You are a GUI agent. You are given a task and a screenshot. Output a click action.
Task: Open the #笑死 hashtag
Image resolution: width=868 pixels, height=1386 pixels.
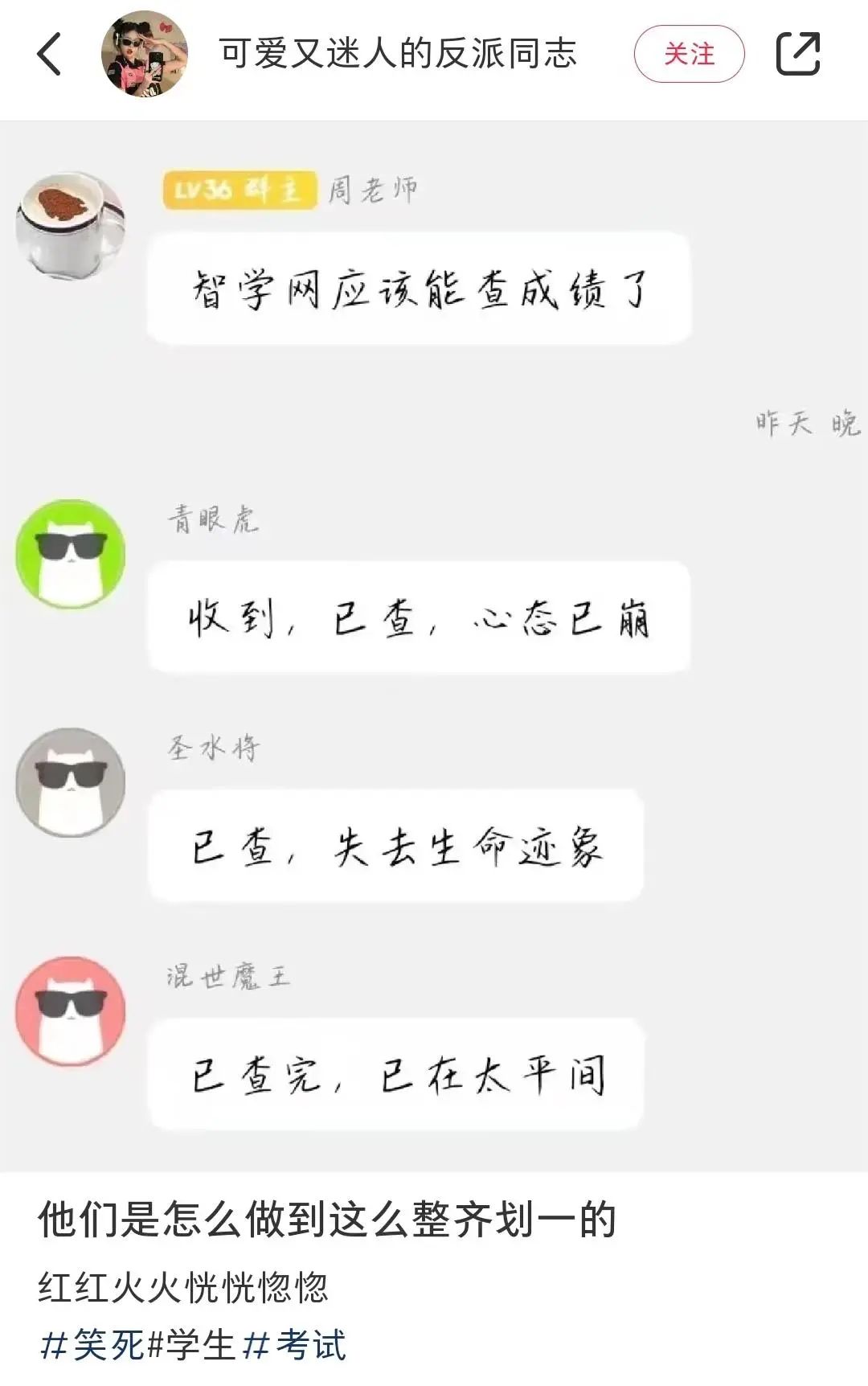(92, 1345)
